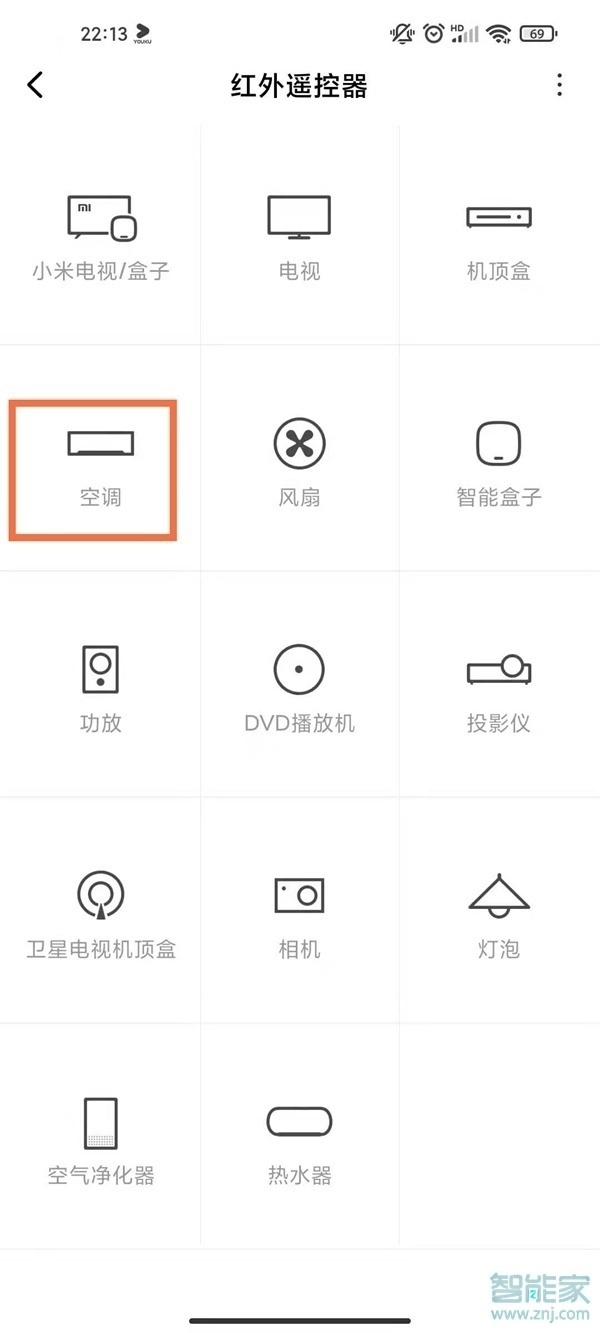Pick 风扇 from the device grid
Image resolution: width=600 pixels, height=1333 pixels.
[299, 460]
